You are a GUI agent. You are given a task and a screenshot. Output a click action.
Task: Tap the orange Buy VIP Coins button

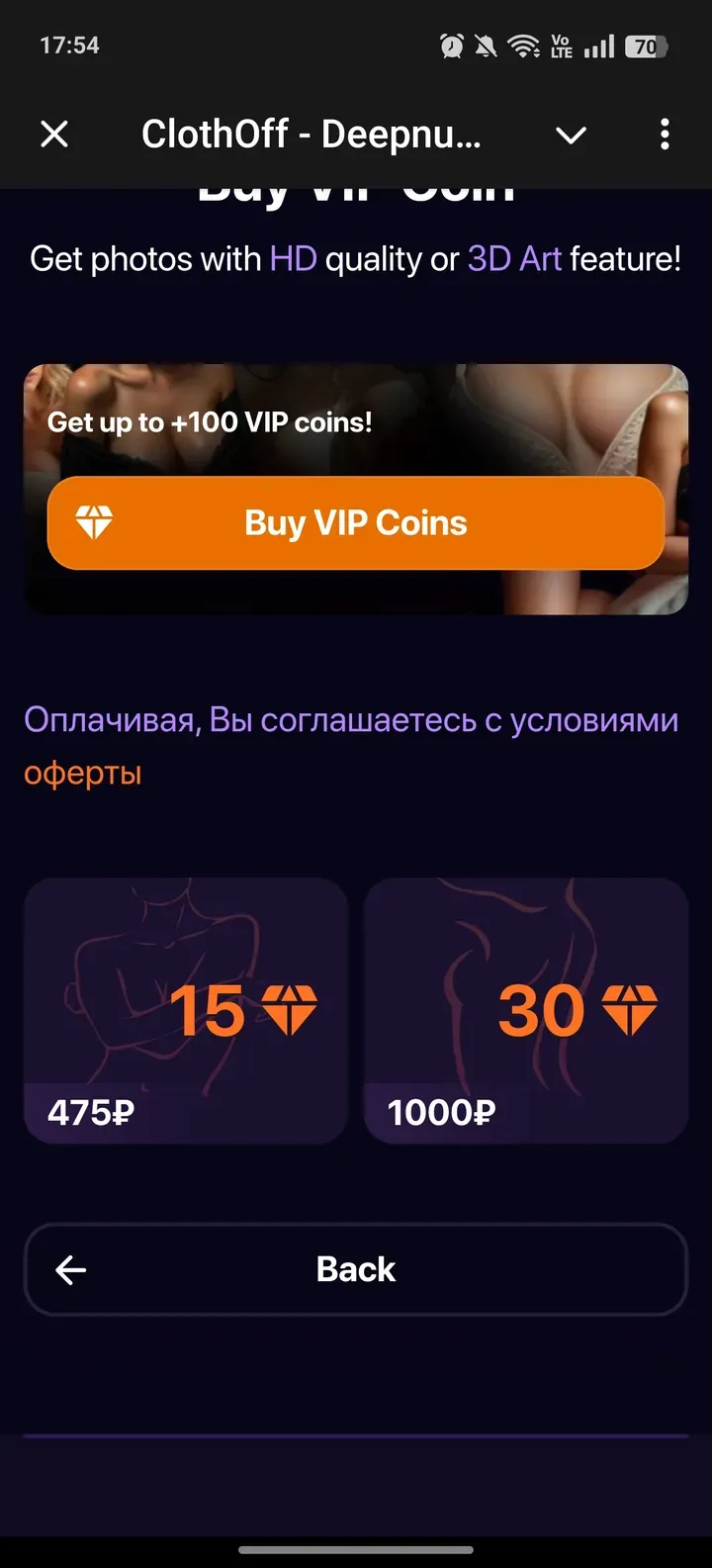pos(356,523)
